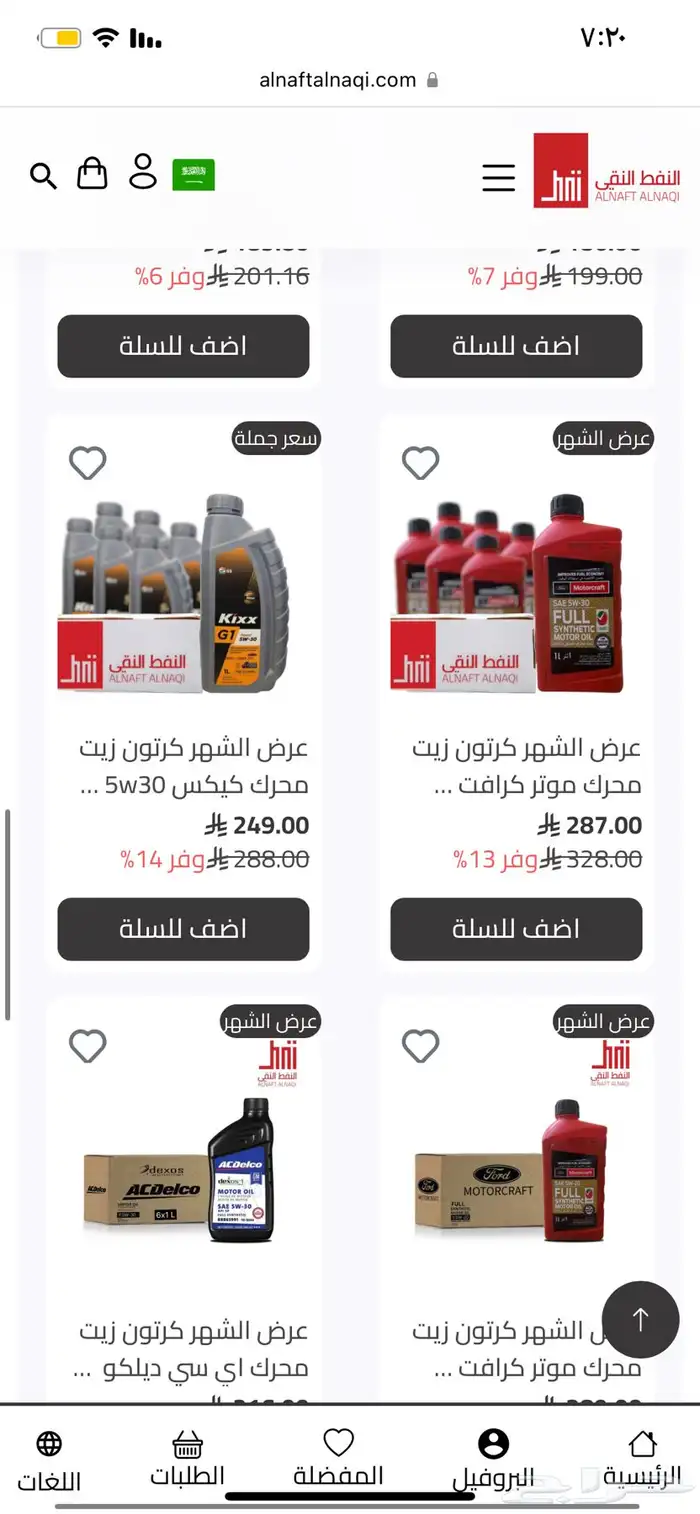
Task: Open the search icon in header
Action: pos(43,176)
